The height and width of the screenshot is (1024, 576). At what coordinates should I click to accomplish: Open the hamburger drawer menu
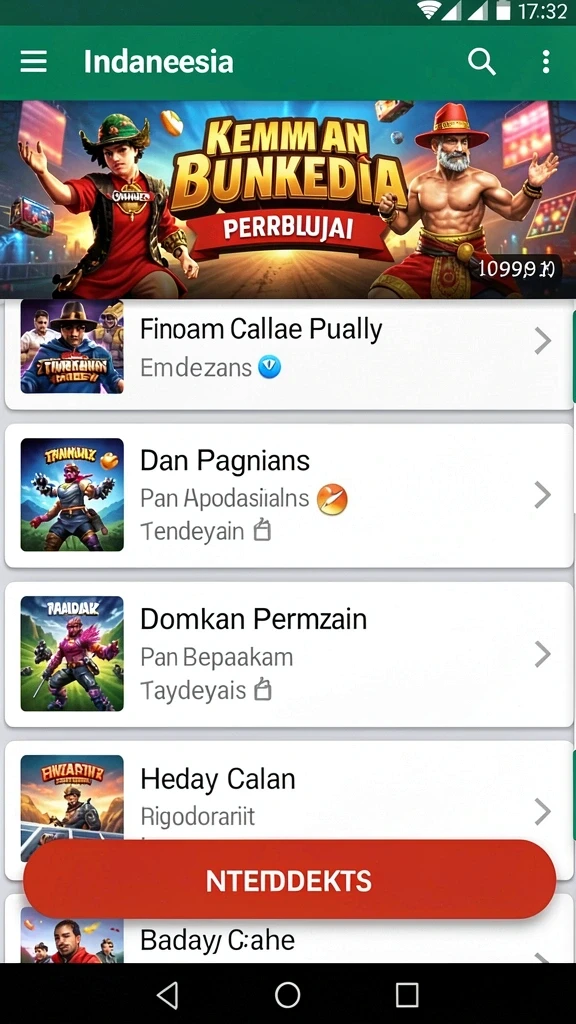click(x=33, y=62)
